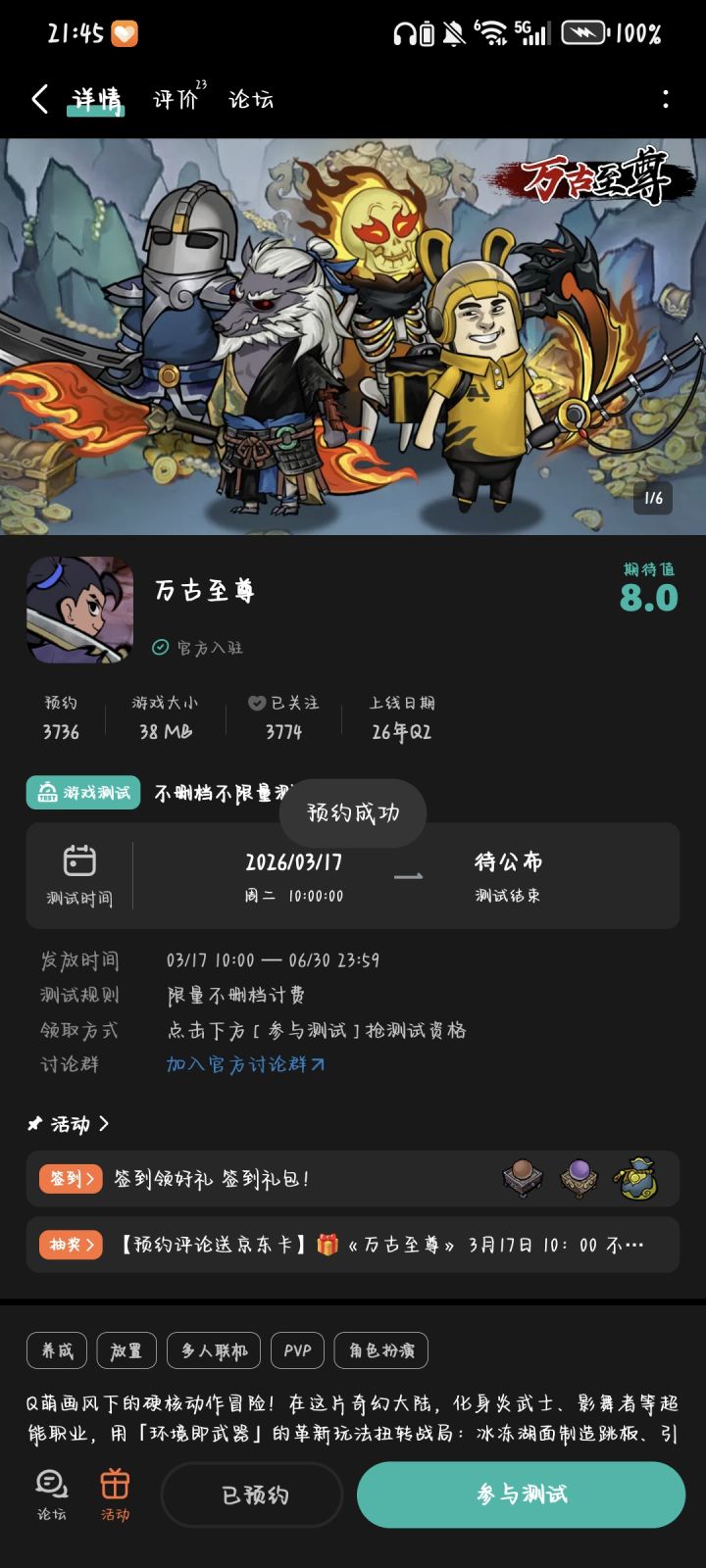Open the 抽奖 lottery row arrow
The height and width of the screenshot is (1568, 706).
click(91, 1246)
